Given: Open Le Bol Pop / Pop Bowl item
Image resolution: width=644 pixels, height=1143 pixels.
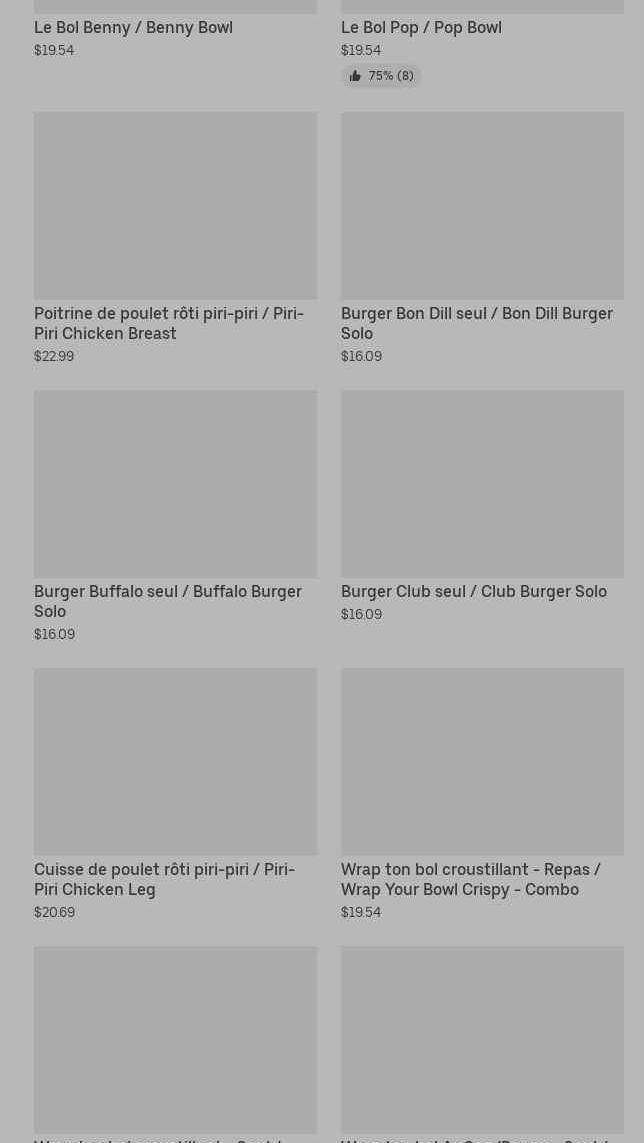Looking at the screenshot, I should [x=421, y=28].
